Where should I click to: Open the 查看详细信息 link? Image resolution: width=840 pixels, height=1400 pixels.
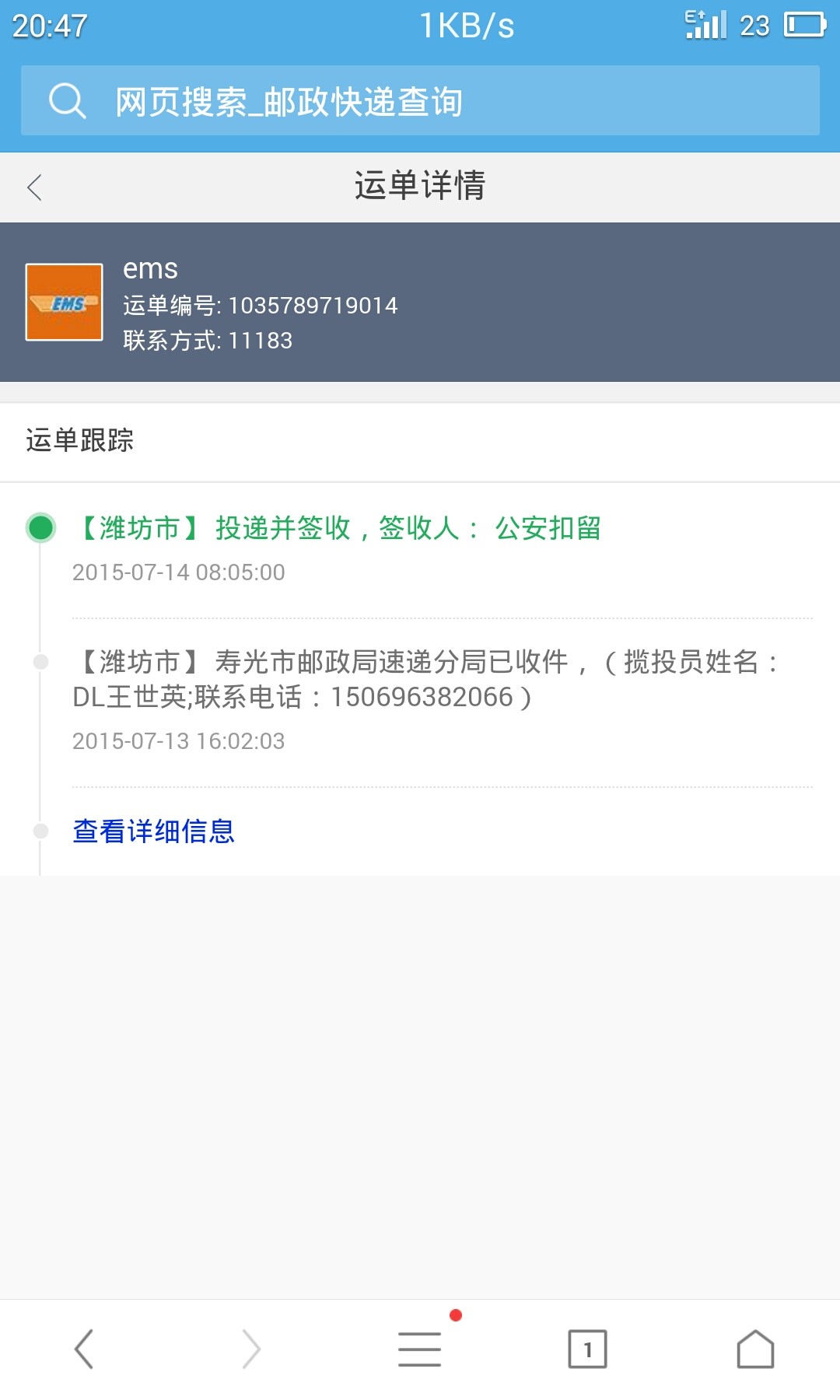point(153,831)
